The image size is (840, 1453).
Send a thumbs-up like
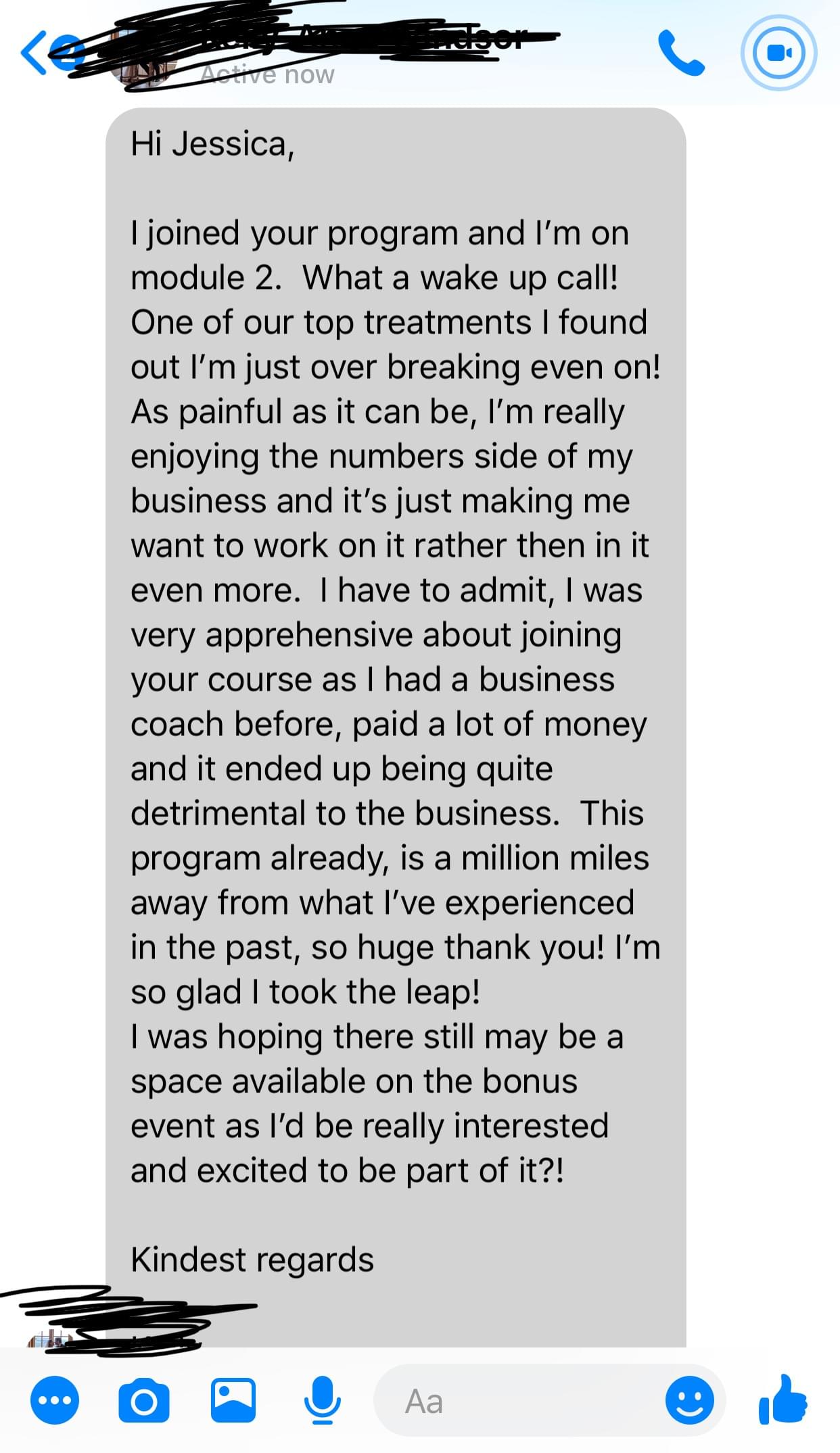click(783, 1399)
